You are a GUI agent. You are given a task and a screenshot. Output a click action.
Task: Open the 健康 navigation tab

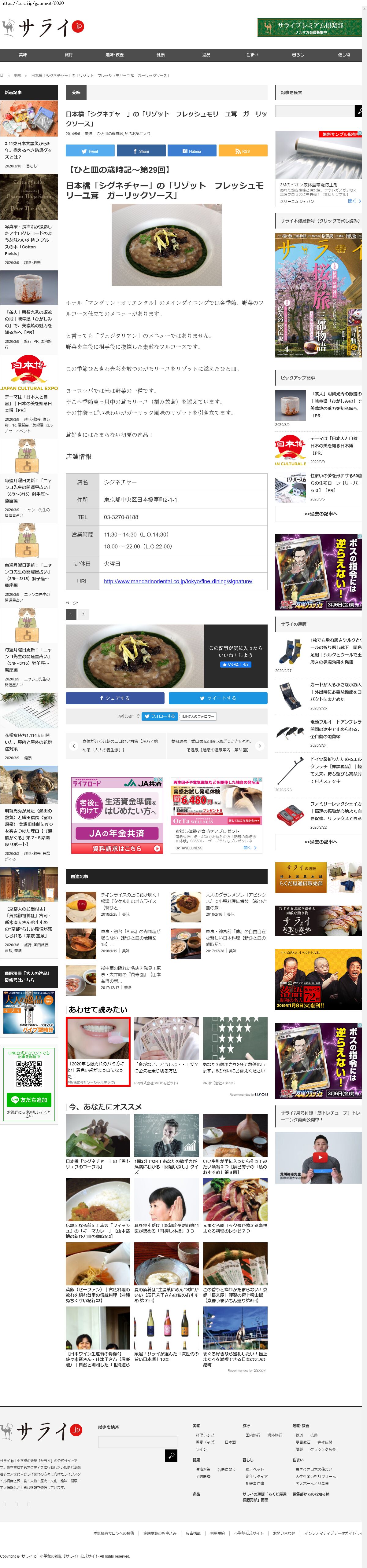pyautogui.click(x=160, y=55)
